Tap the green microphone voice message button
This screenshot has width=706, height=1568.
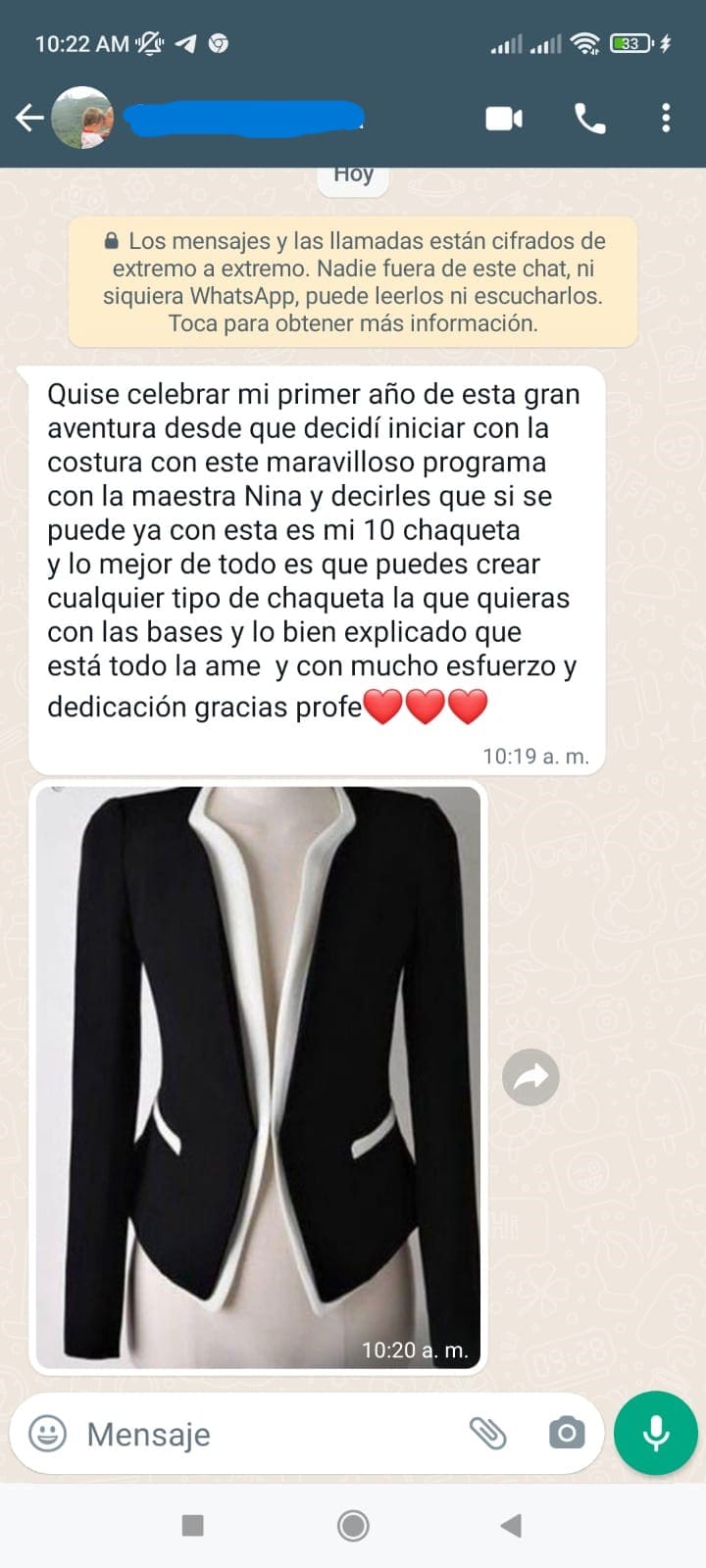coord(655,1433)
